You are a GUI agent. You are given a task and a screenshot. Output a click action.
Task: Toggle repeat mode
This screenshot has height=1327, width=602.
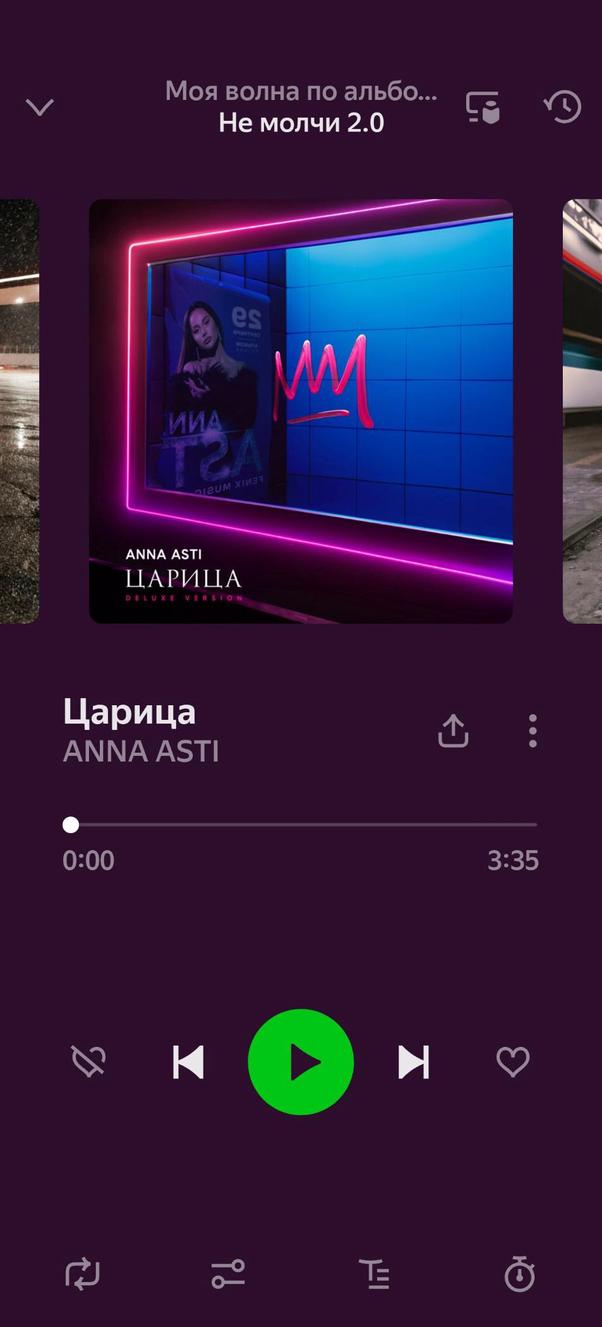pyautogui.click(x=83, y=1274)
